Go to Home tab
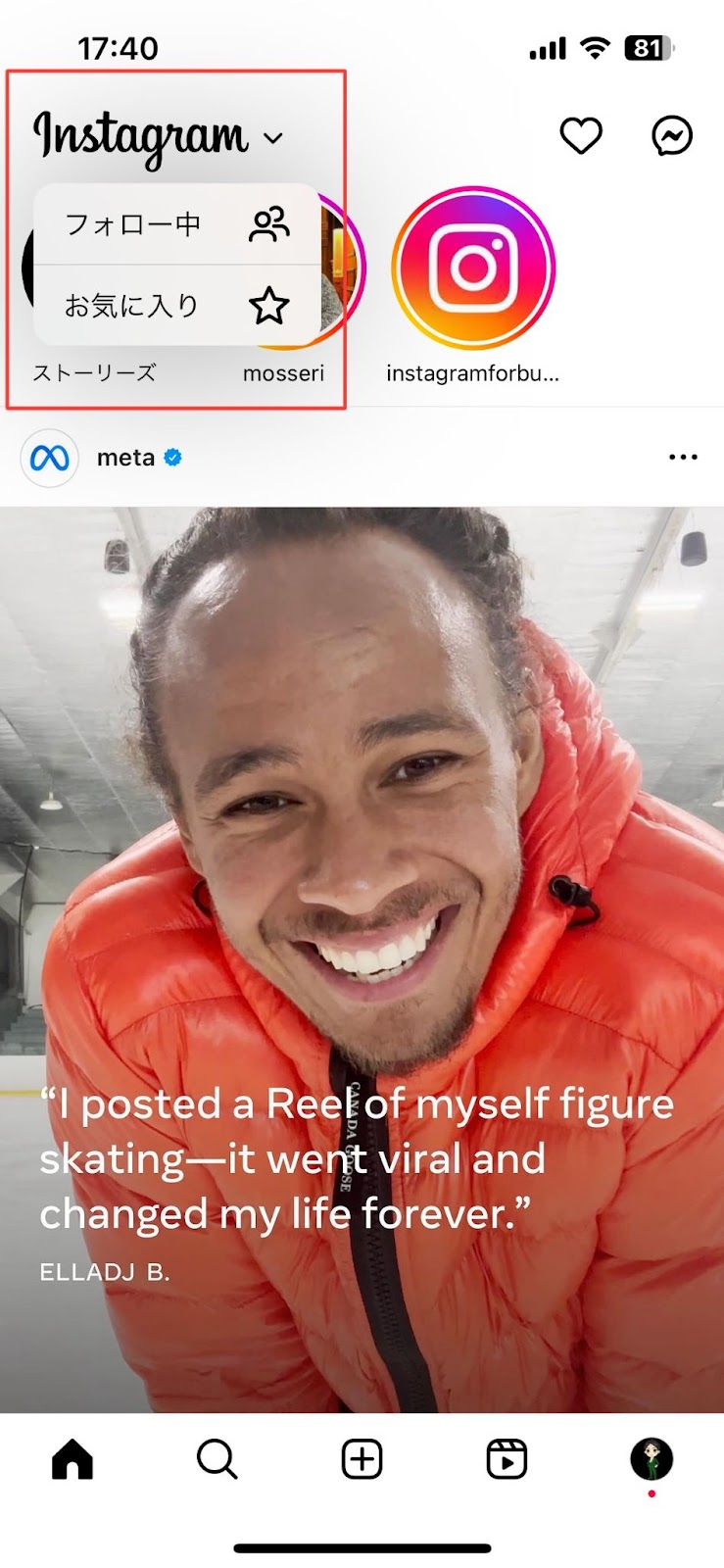 pyautogui.click(x=72, y=1459)
